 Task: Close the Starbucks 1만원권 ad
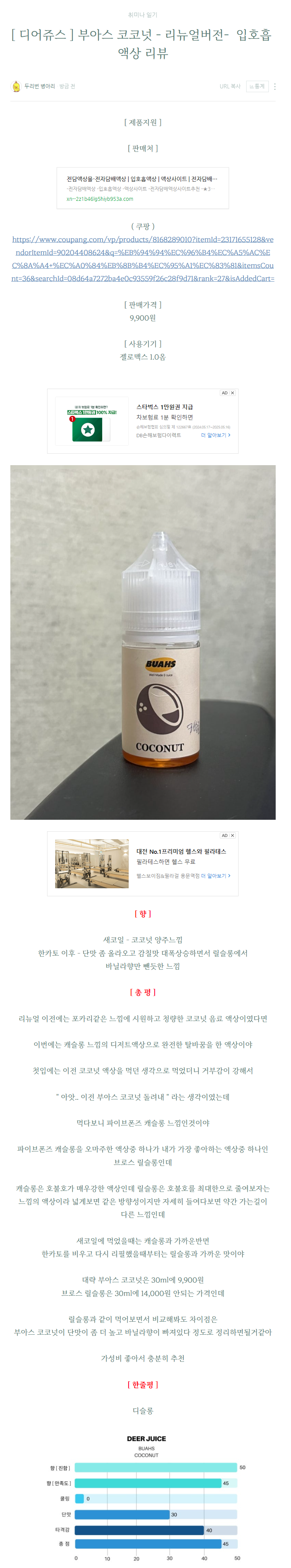point(232,393)
